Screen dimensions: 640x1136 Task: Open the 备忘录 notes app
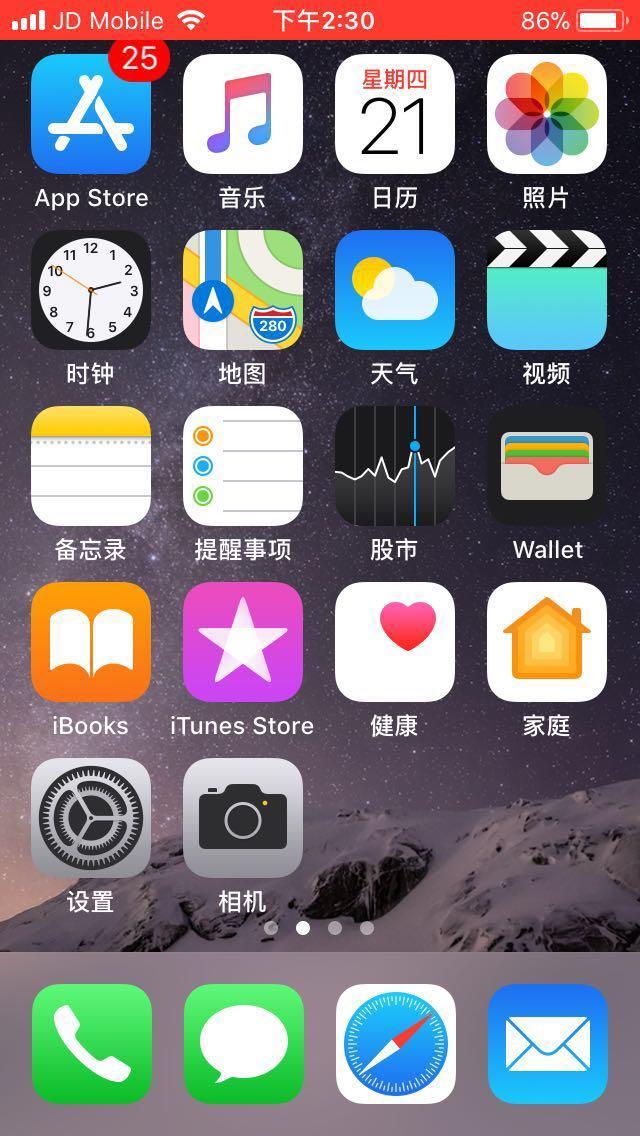tap(91, 466)
